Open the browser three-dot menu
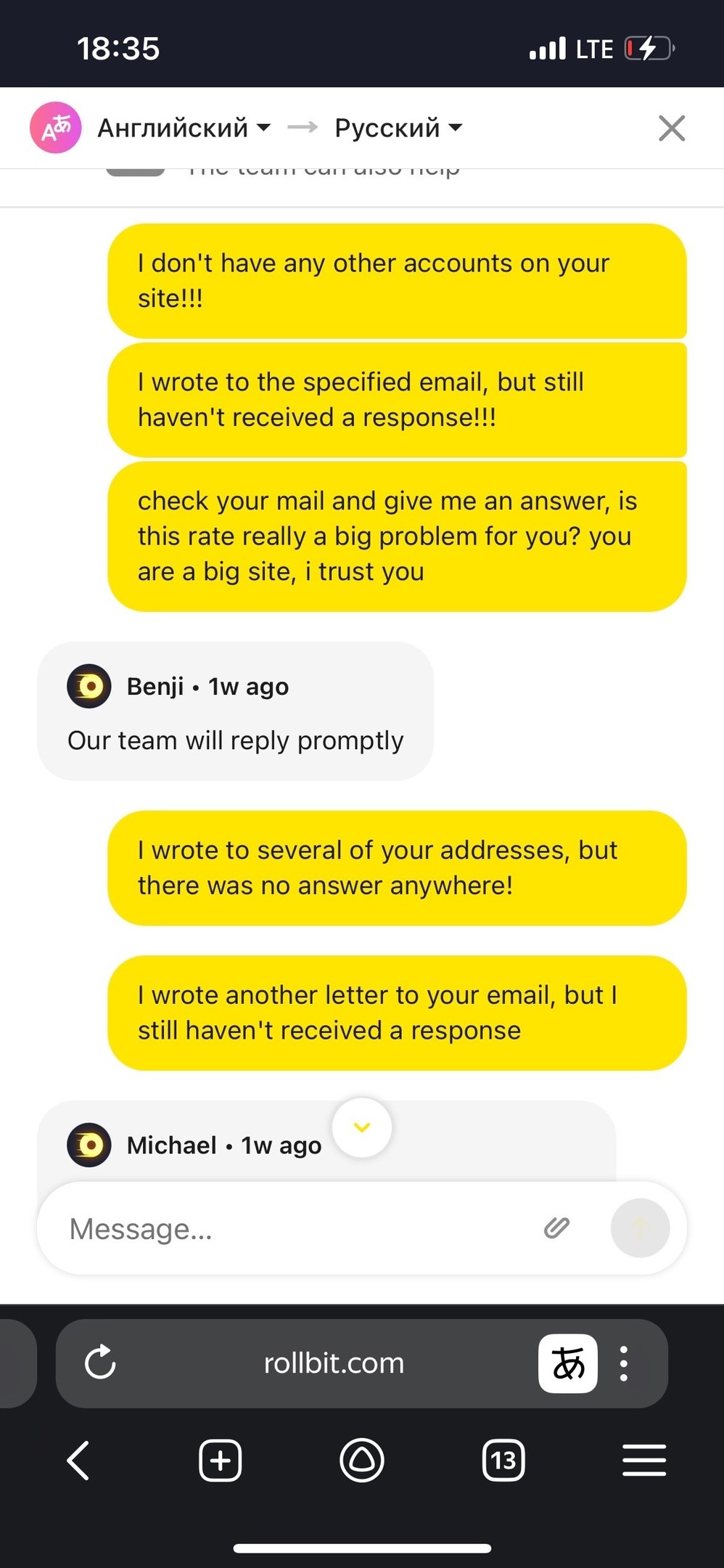Viewport: 724px width, 1568px height. (x=624, y=1363)
